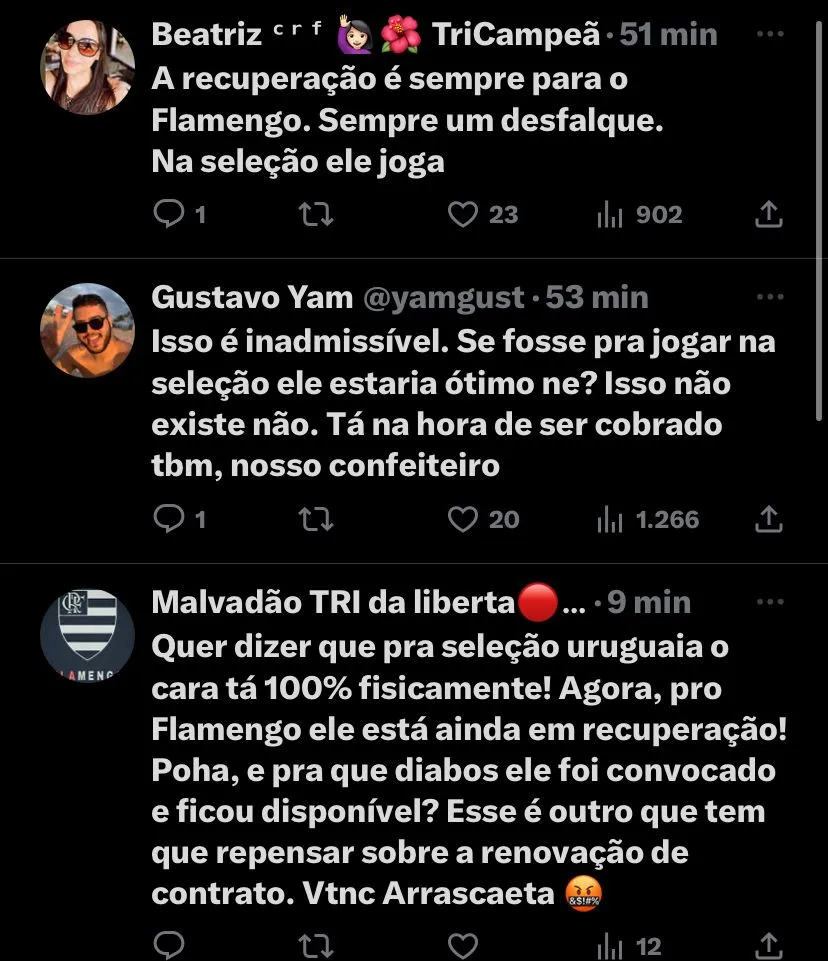Like Gustavo Yam's tweet
The height and width of the screenshot is (961, 828).
[x=462, y=519]
